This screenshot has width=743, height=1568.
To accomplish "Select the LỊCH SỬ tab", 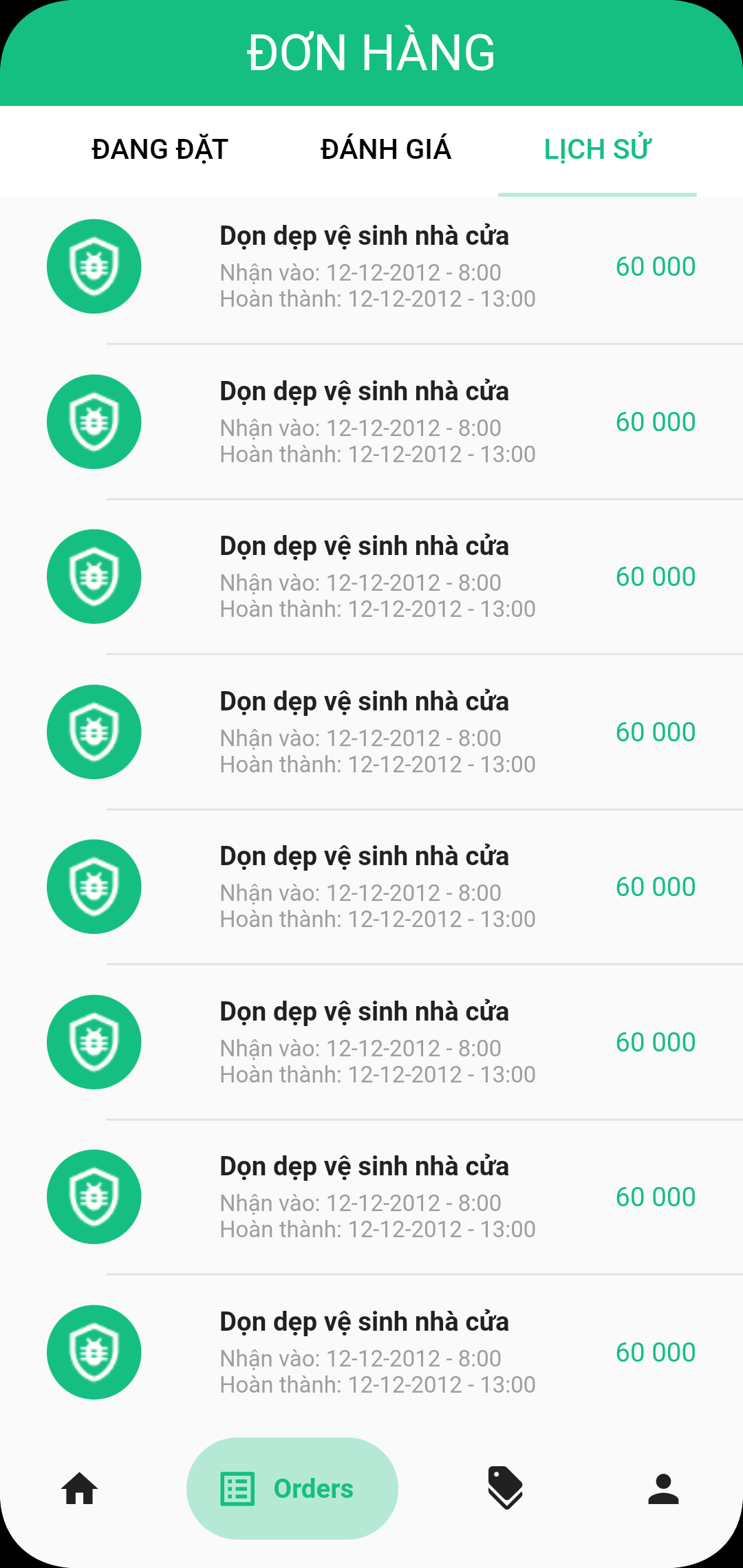I will click(597, 150).
